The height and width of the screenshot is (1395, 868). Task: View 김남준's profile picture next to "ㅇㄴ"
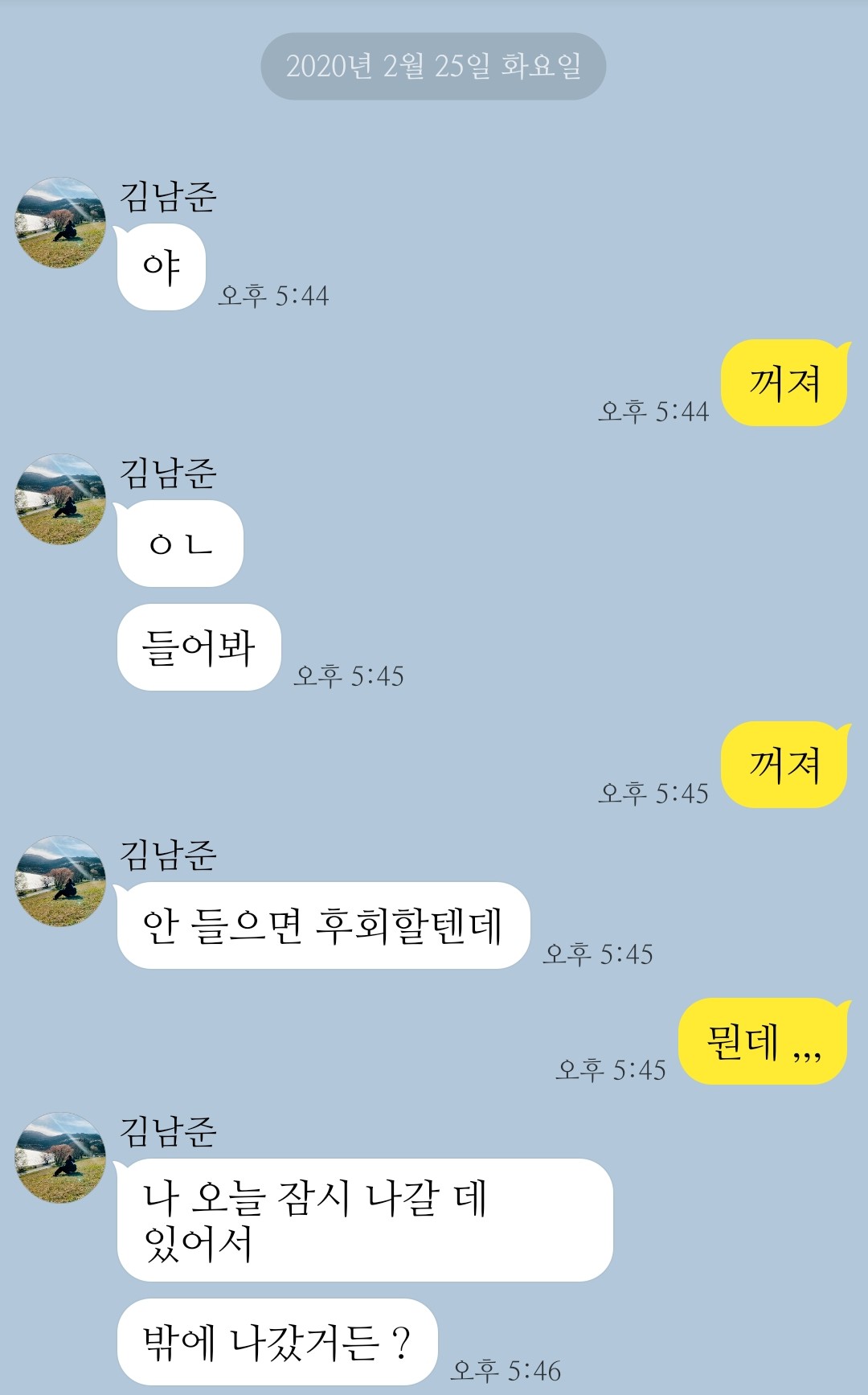coord(60,499)
